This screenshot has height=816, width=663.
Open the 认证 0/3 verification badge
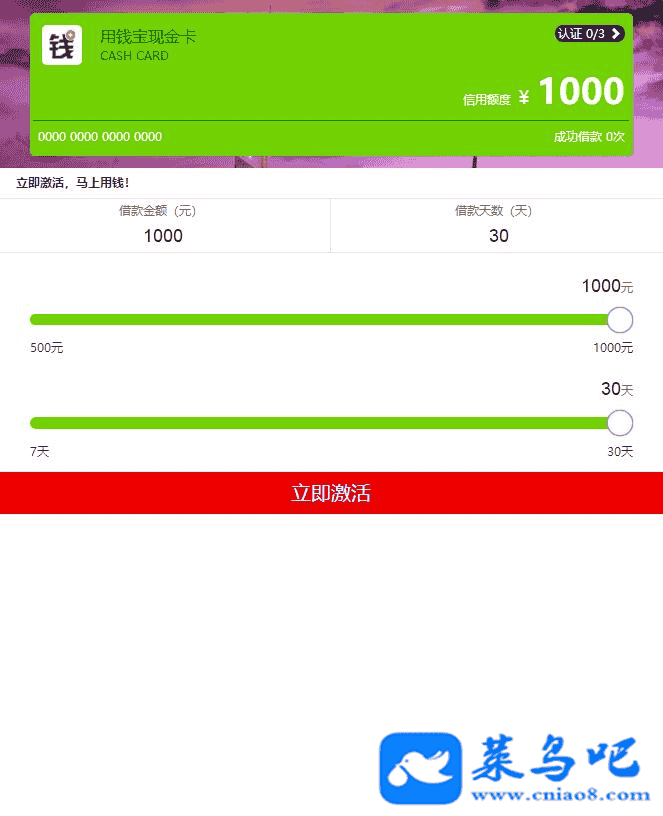[x=589, y=34]
